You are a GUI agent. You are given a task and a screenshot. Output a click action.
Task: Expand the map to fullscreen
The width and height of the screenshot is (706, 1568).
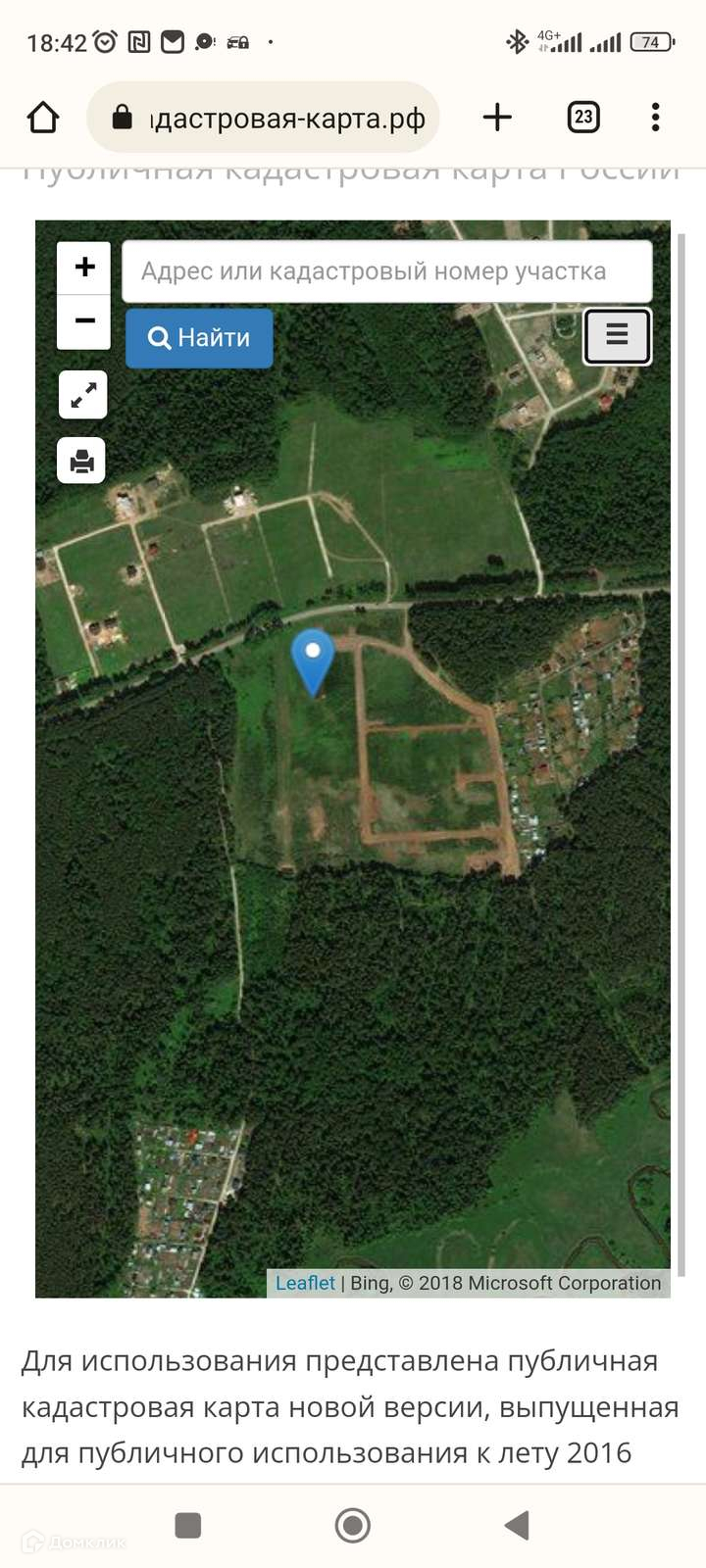coord(82,395)
